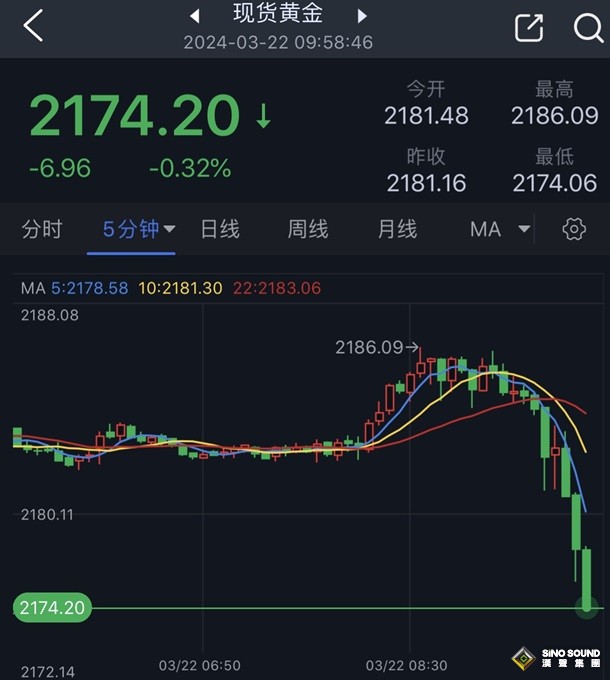Go back using the top-left arrow

point(33,27)
